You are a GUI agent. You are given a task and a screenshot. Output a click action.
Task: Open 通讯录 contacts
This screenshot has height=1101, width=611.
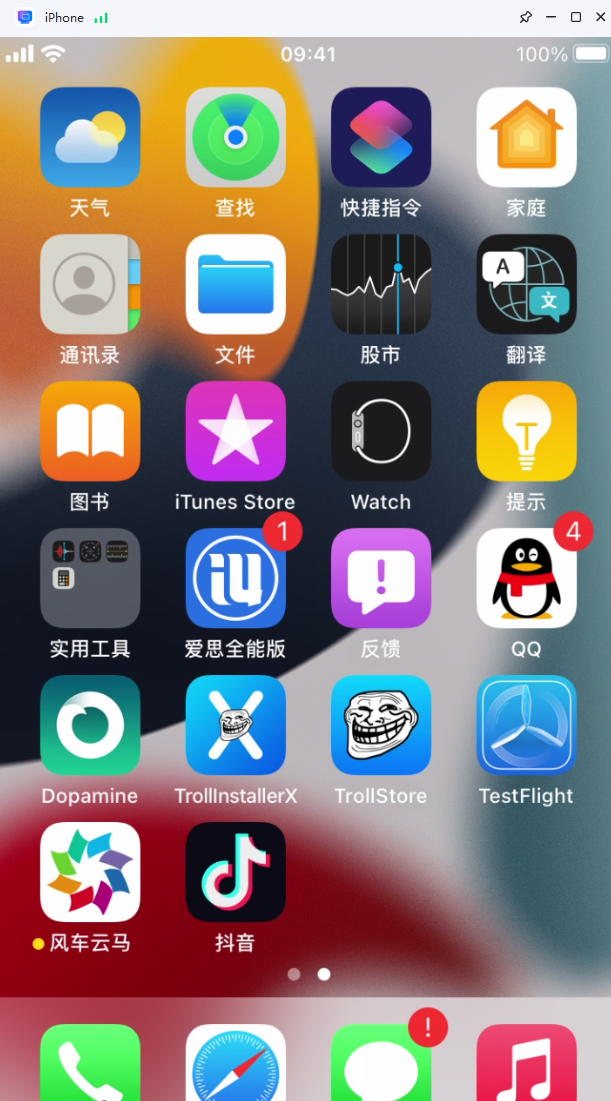(x=90, y=284)
